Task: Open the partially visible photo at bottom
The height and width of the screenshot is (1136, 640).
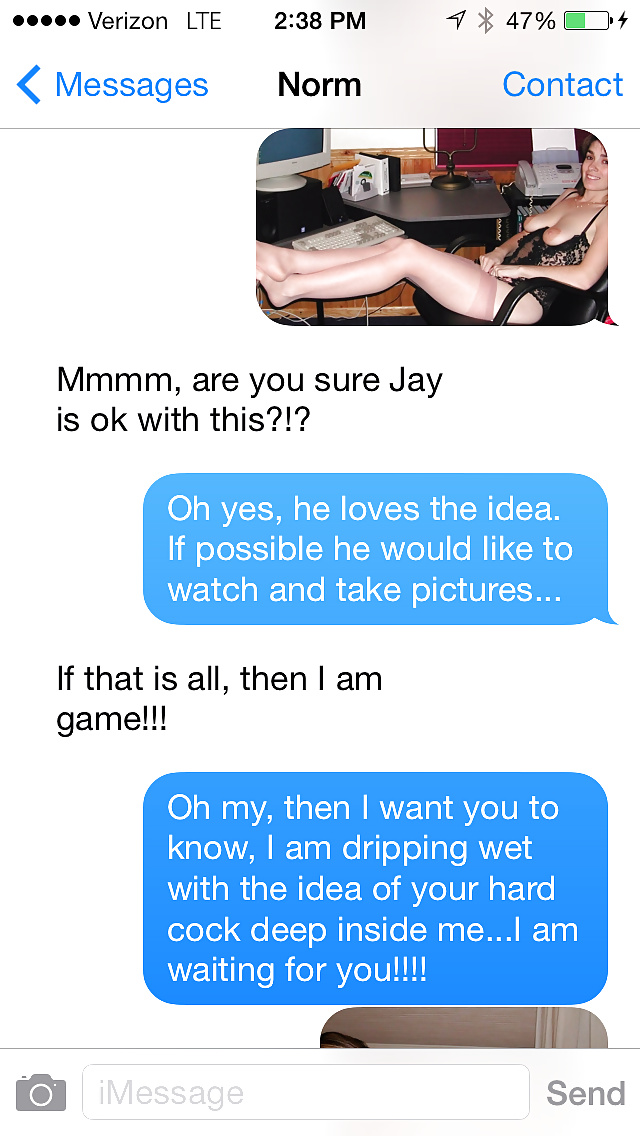Action: coord(463,1028)
